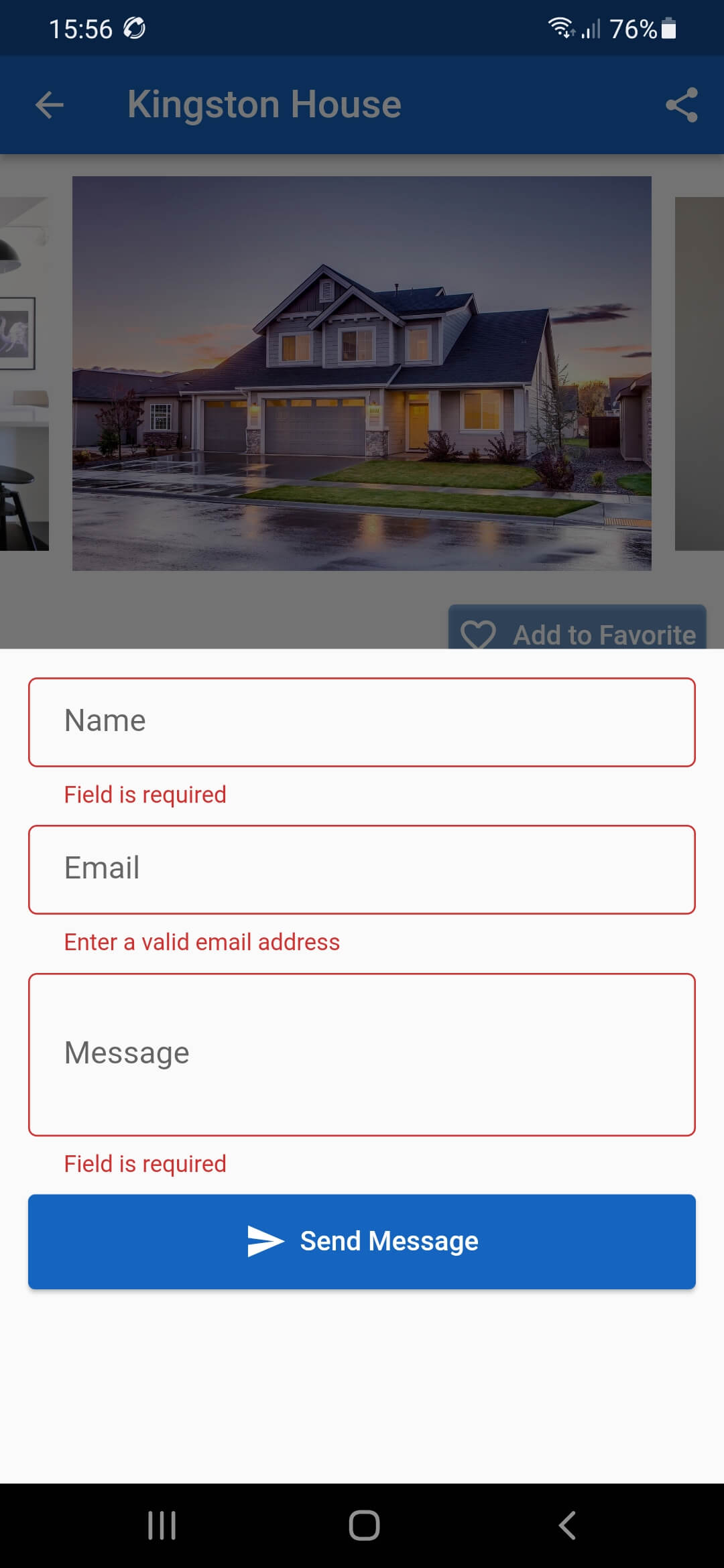Focus the Message text area
The height and width of the screenshot is (1568, 724).
[x=362, y=1052]
